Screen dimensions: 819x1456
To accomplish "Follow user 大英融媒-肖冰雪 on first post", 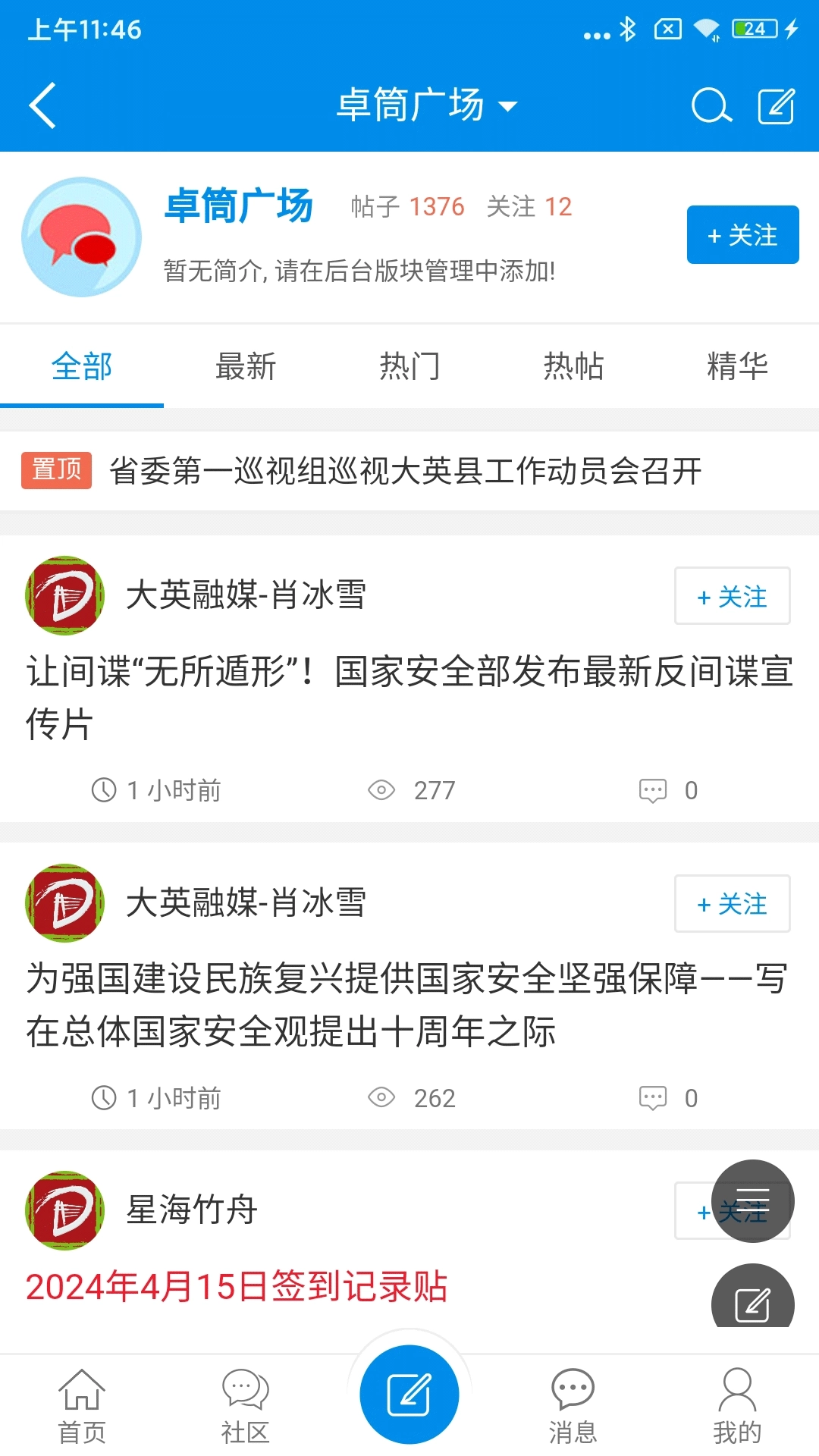I will point(731,597).
